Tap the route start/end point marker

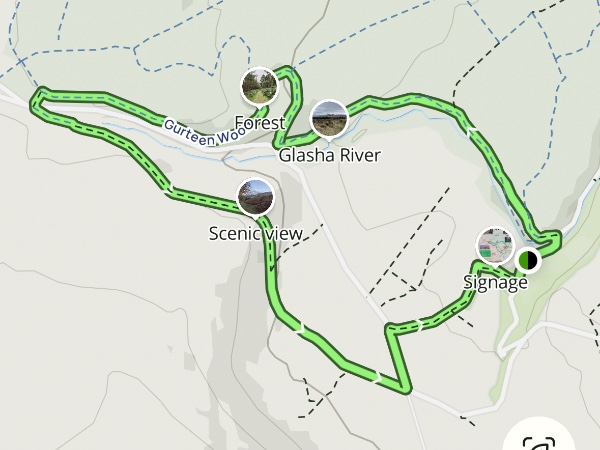pos(528,261)
